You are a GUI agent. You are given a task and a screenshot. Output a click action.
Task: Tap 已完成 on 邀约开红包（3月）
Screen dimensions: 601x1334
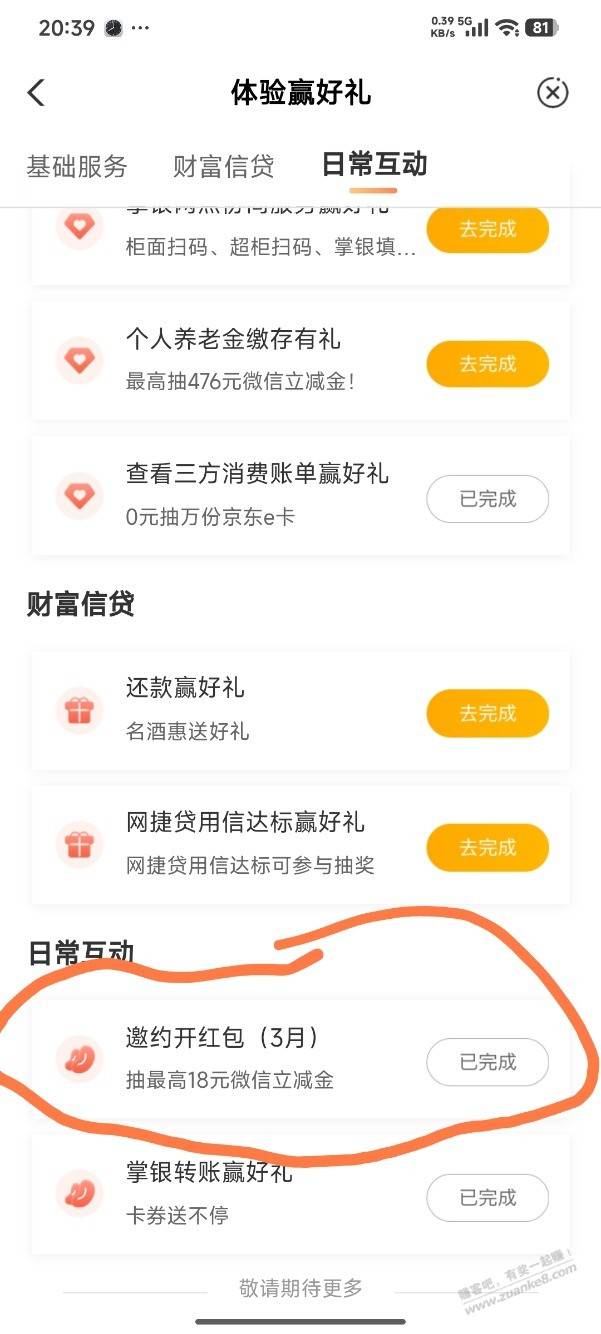(487, 1062)
